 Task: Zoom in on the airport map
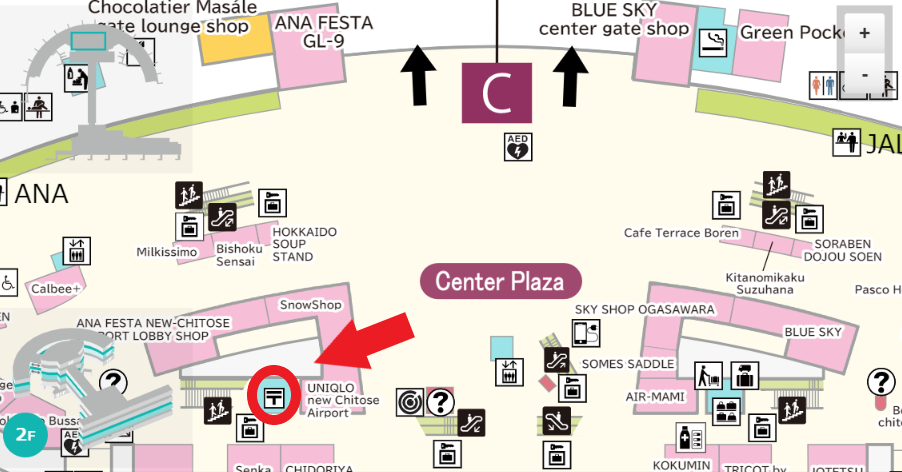[864, 32]
